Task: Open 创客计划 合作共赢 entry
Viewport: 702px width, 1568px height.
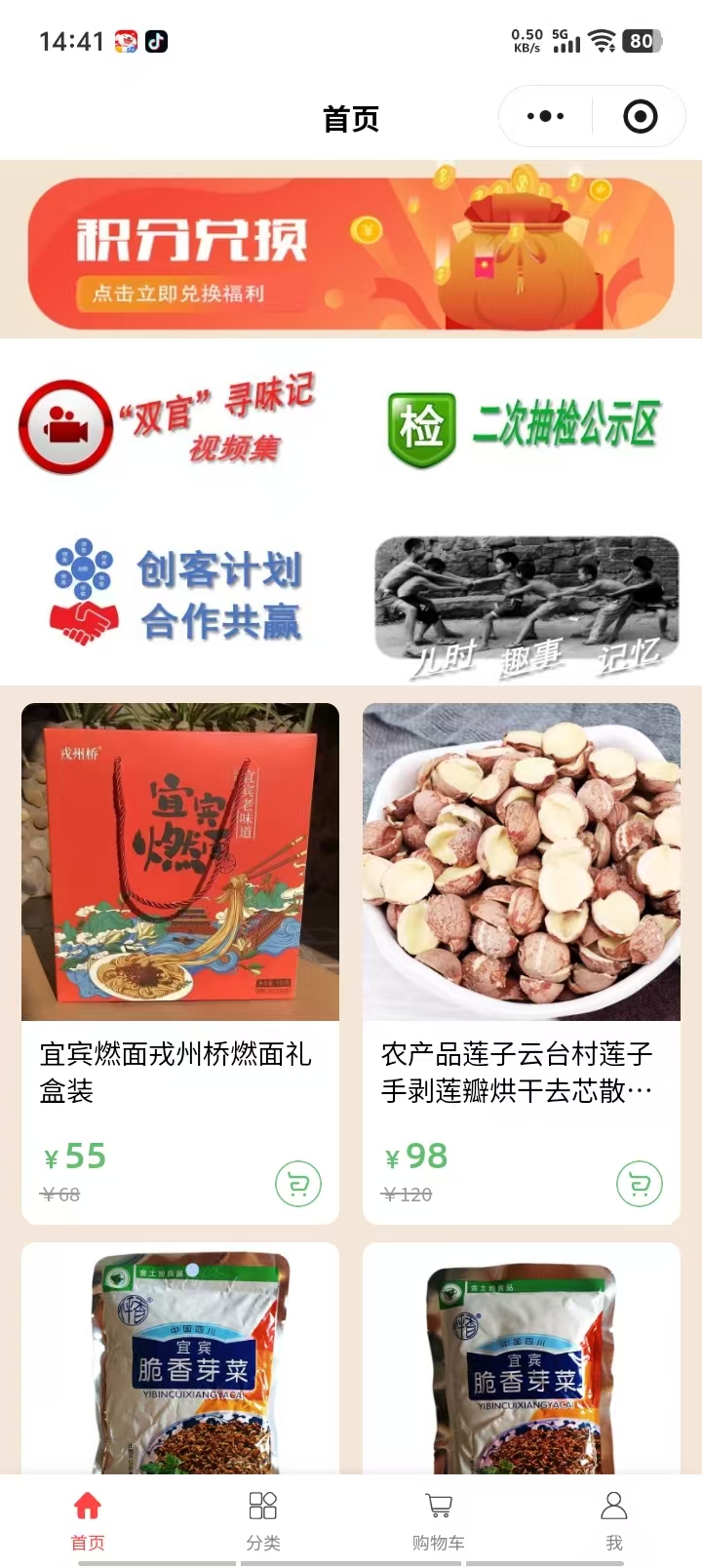Action: [x=177, y=596]
